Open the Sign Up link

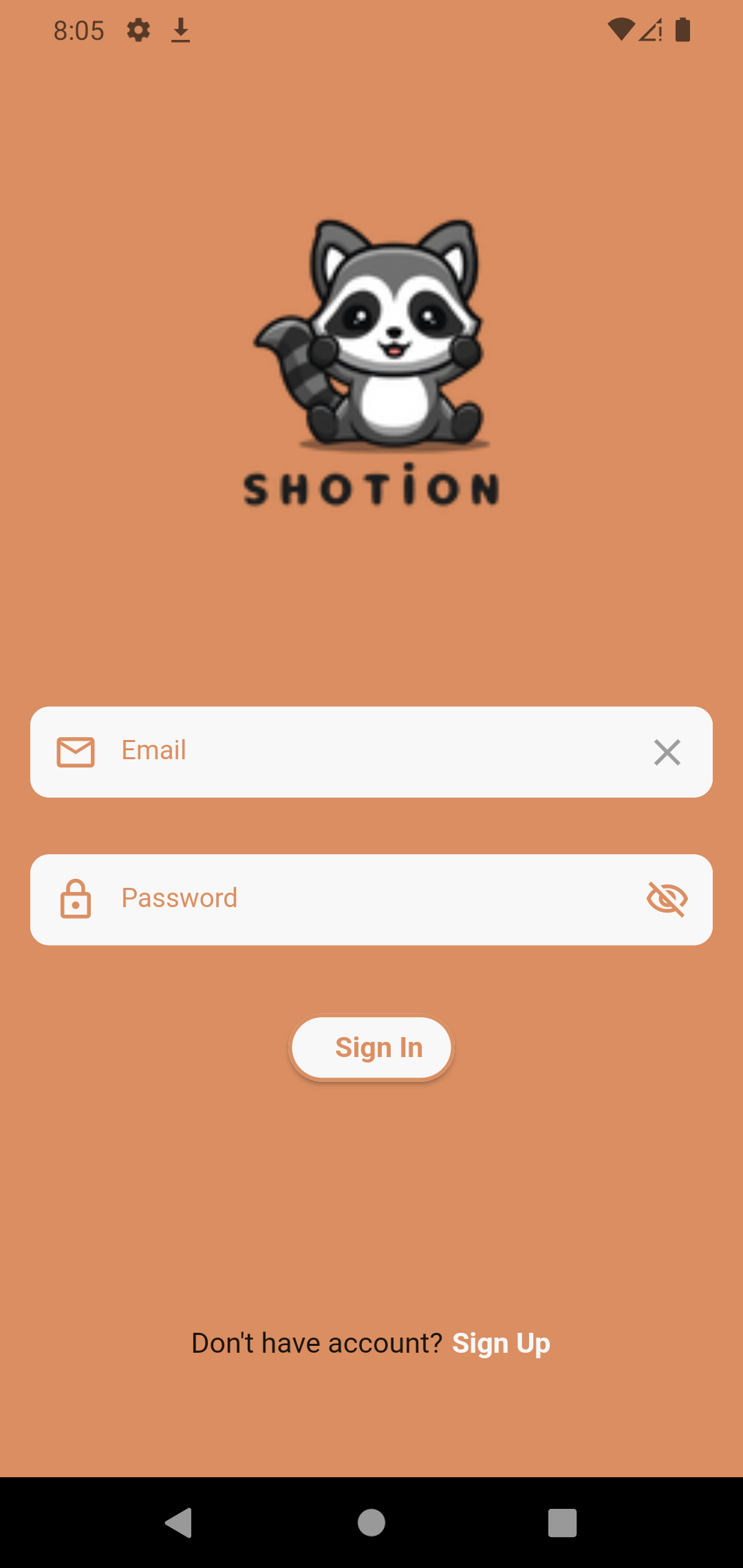pos(501,1343)
